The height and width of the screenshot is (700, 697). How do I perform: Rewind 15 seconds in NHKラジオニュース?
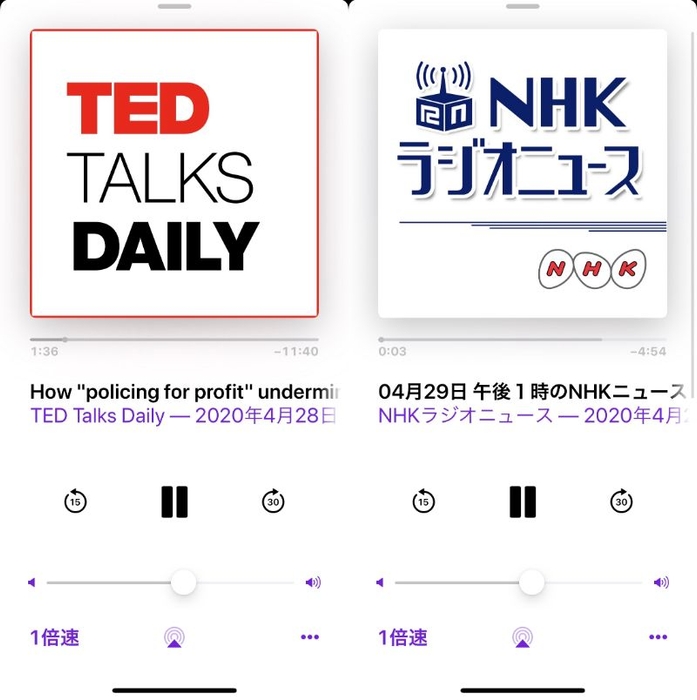423,501
